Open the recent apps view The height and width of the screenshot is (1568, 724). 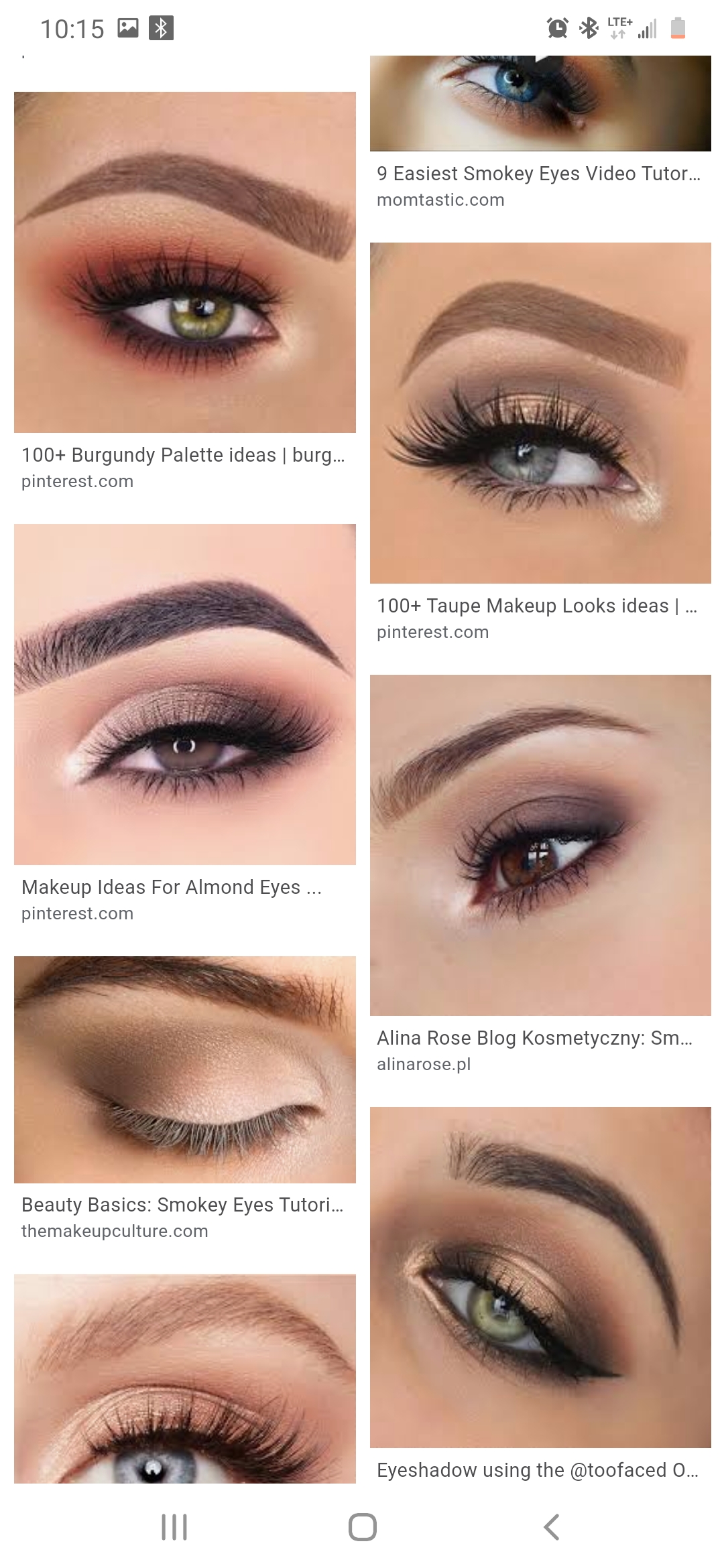click(174, 1527)
